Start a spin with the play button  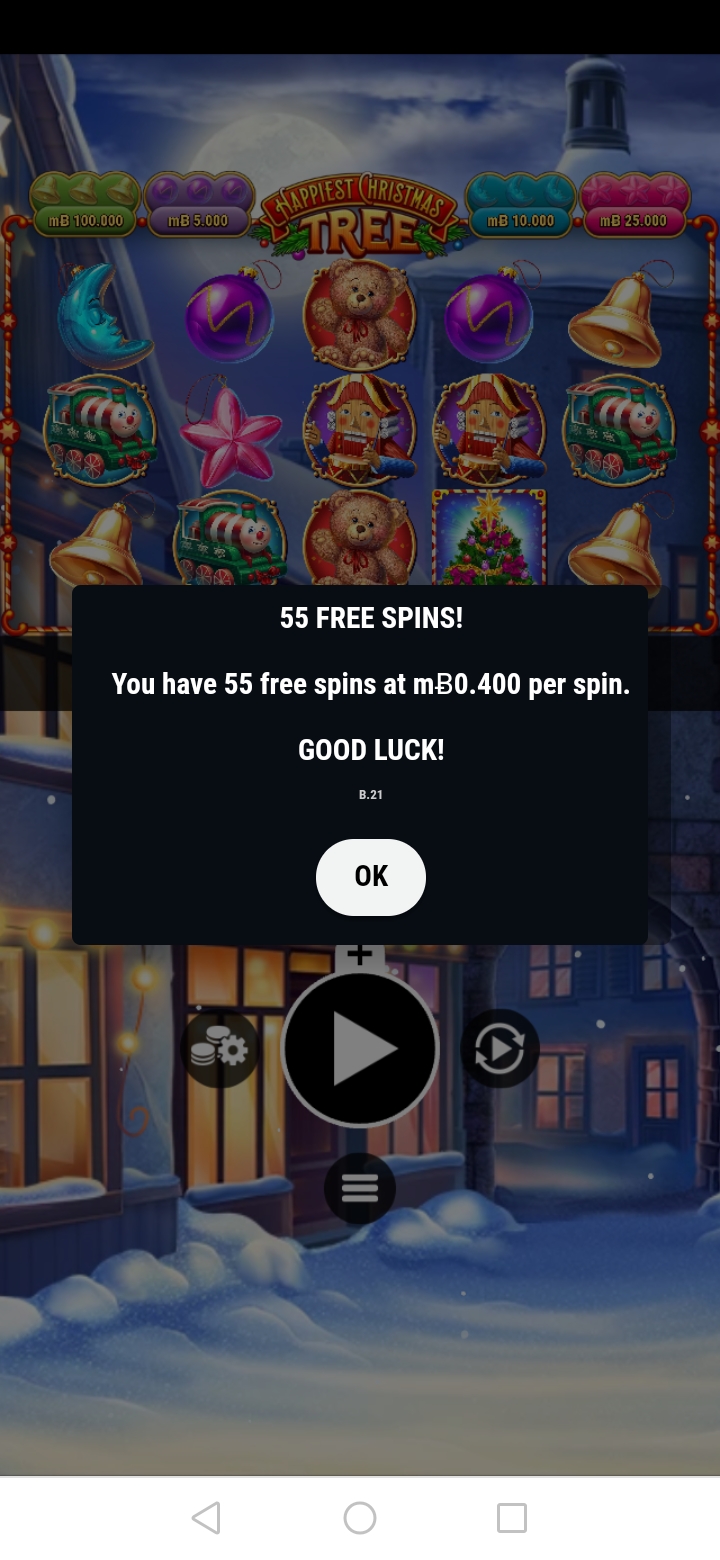click(x=360, y=1048)
